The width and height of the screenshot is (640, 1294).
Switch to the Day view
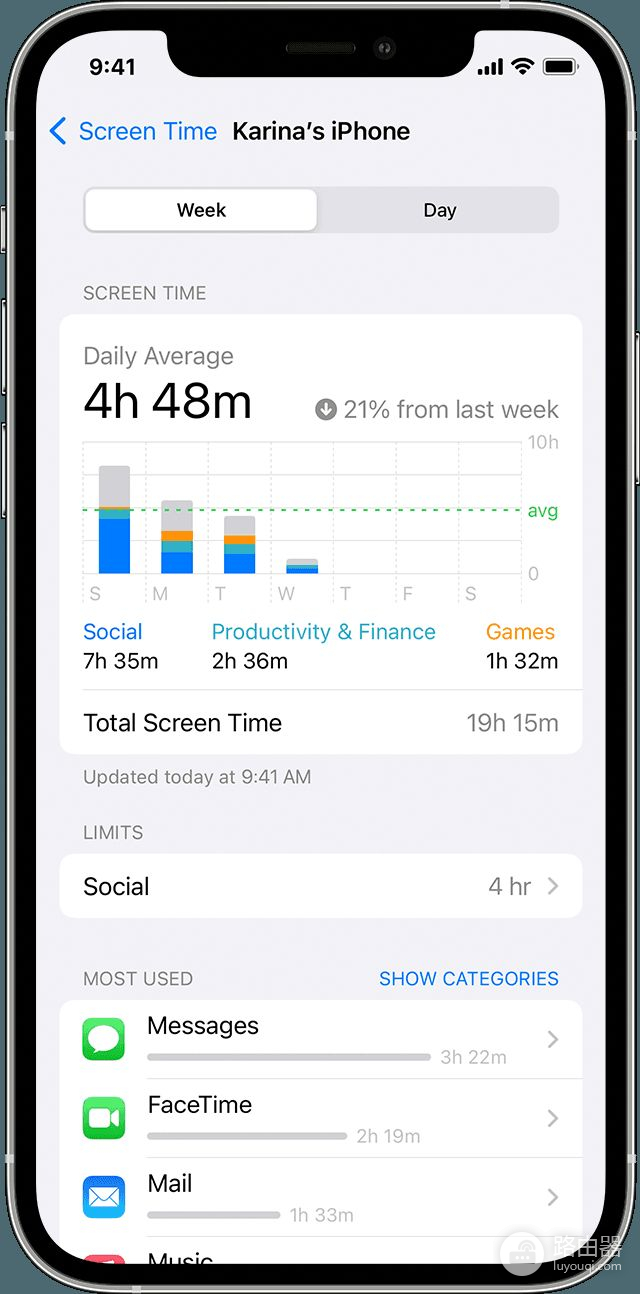pos(439,210)
